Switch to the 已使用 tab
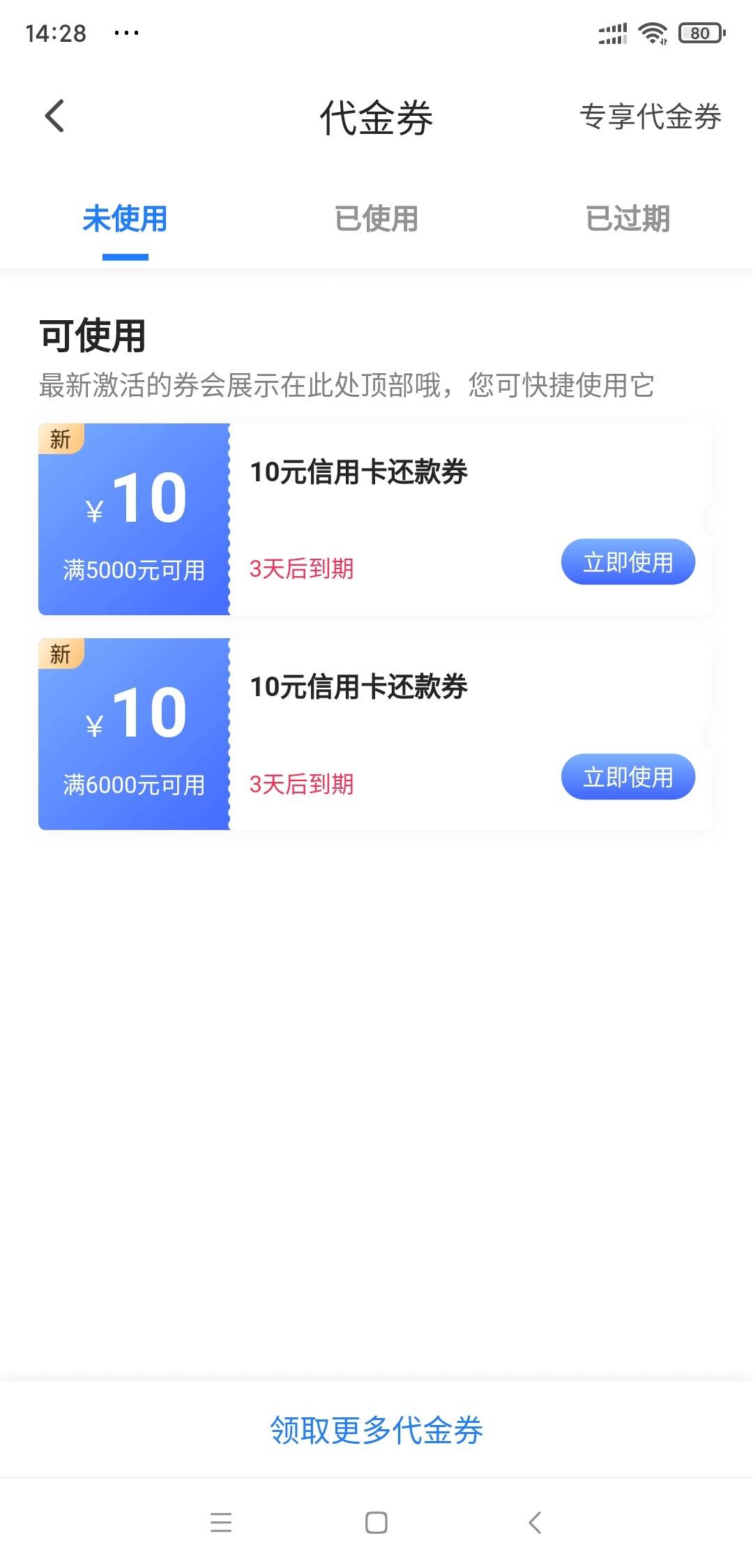The height and width of the screenshot is (1568, 753). click(376, 218)
